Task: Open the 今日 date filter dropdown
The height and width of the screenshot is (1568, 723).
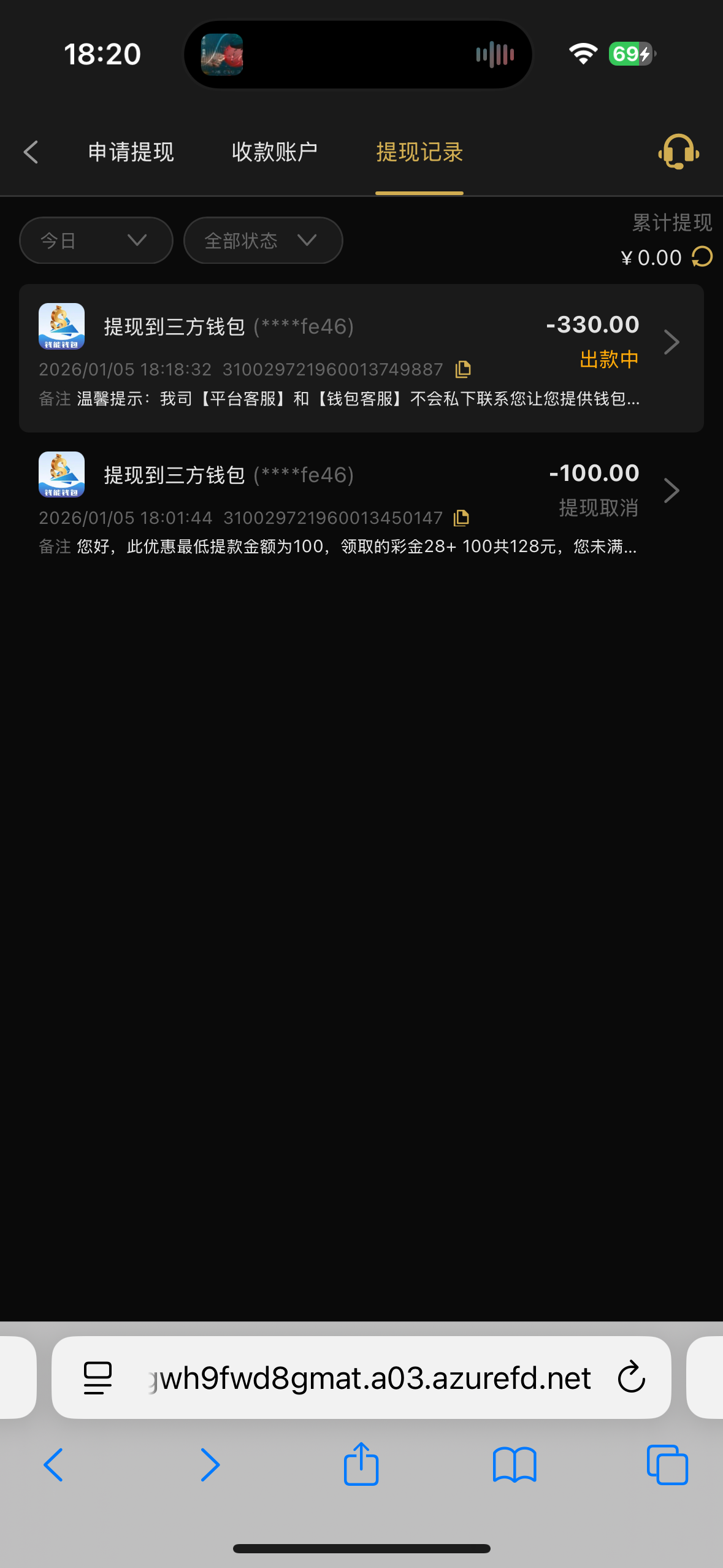Action: coord(96,240)
